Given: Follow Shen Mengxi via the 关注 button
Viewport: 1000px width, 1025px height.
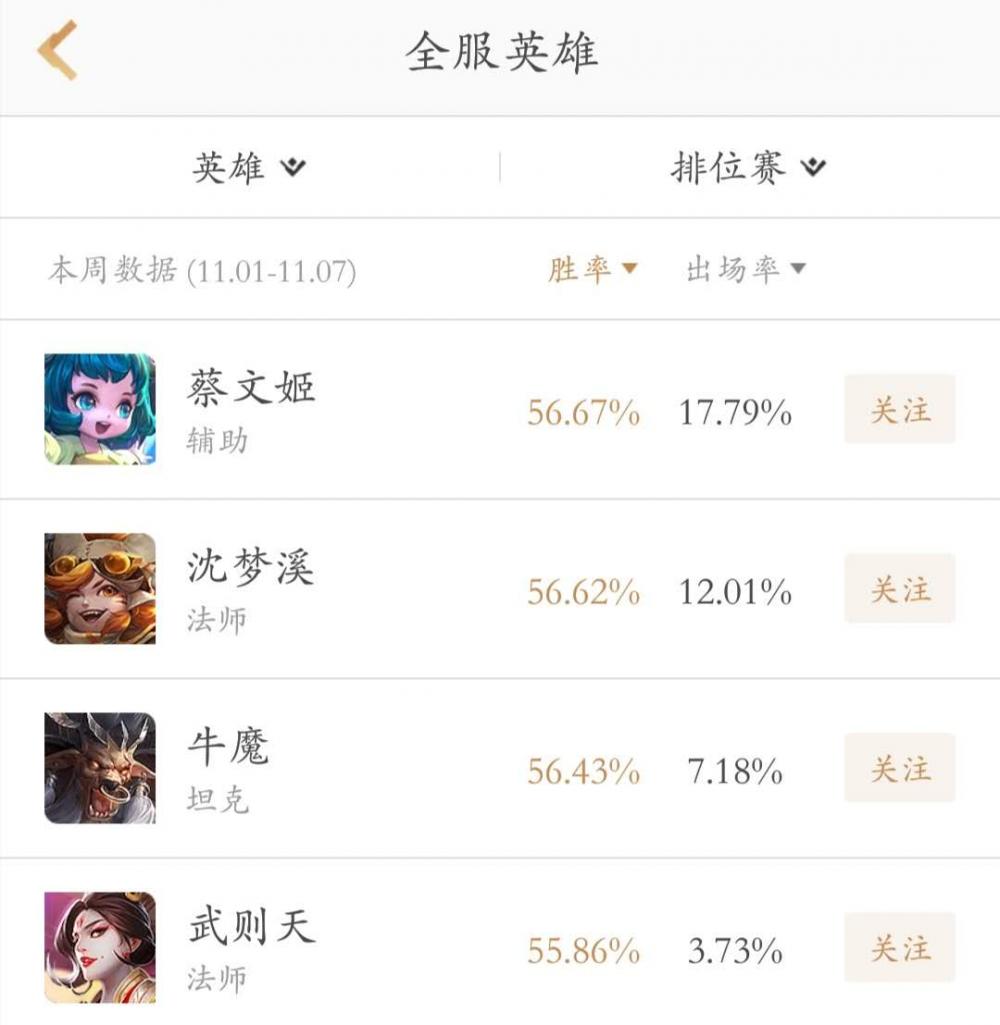Looking at the screenshot, I should pyautogui.click(x=898, y=590).
